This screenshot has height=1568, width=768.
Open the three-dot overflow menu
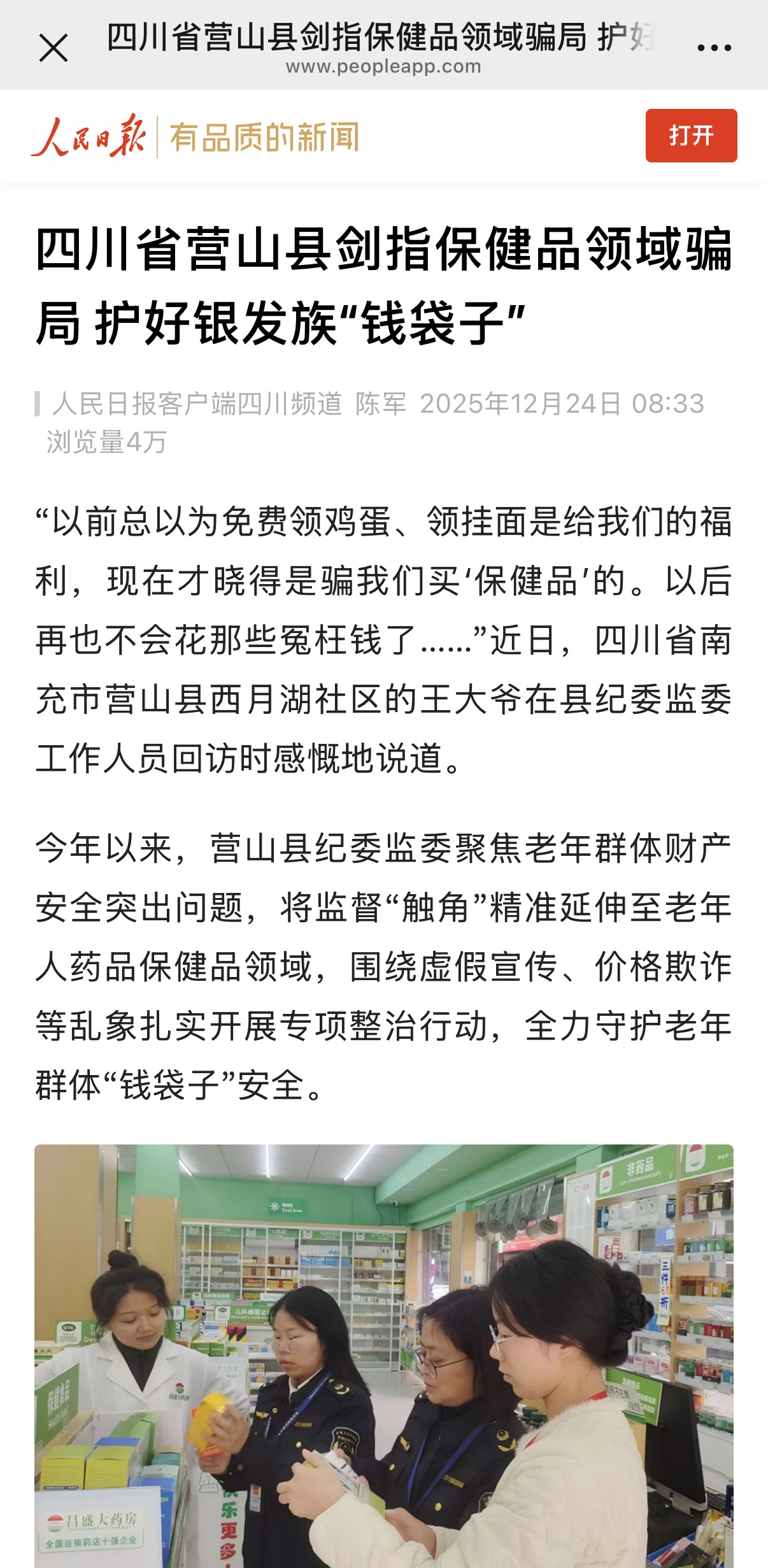[714, 48]
